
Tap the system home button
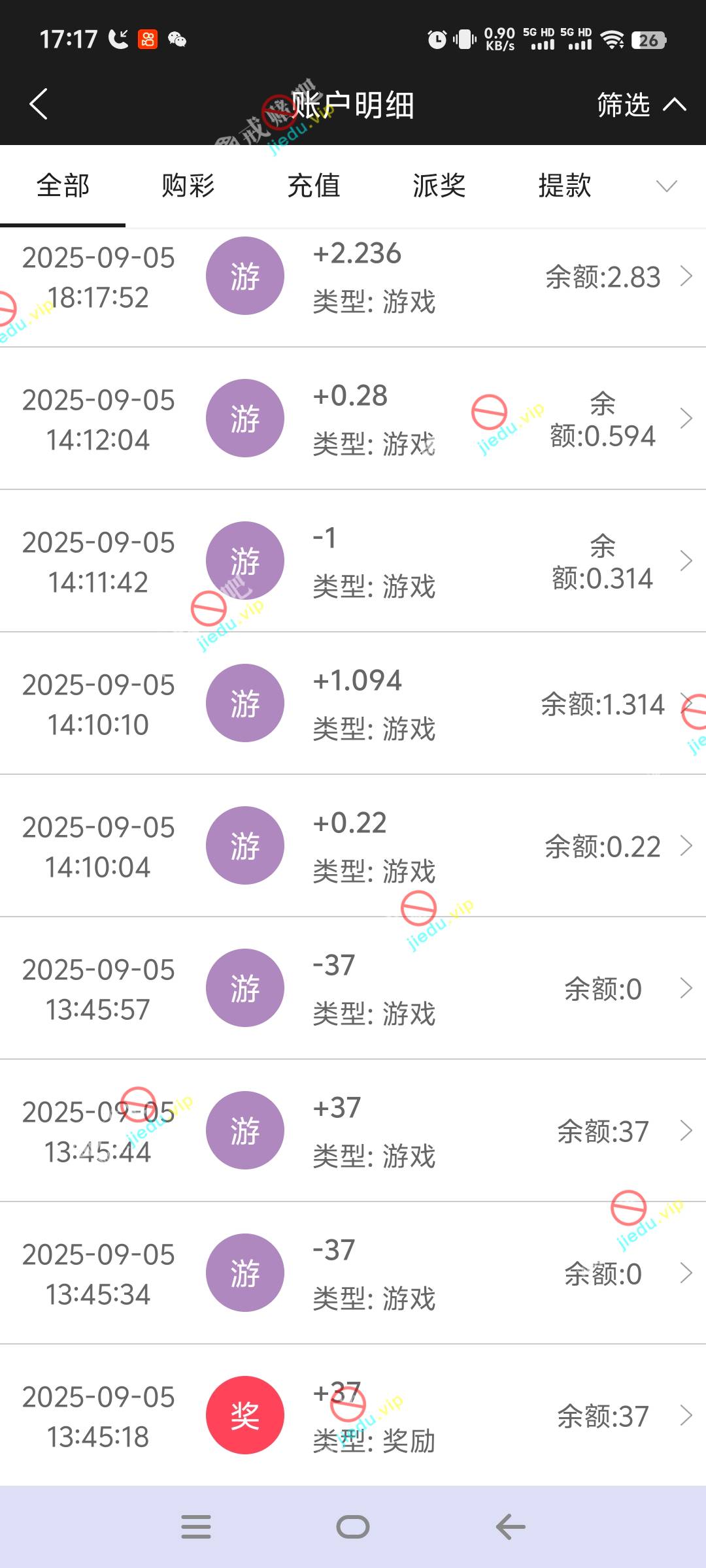tap(353, 1527)
